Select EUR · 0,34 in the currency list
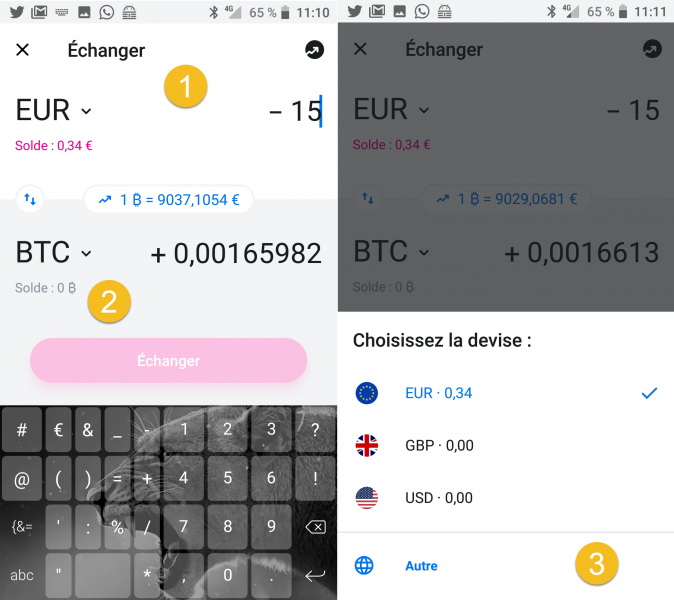 [438, 393]
